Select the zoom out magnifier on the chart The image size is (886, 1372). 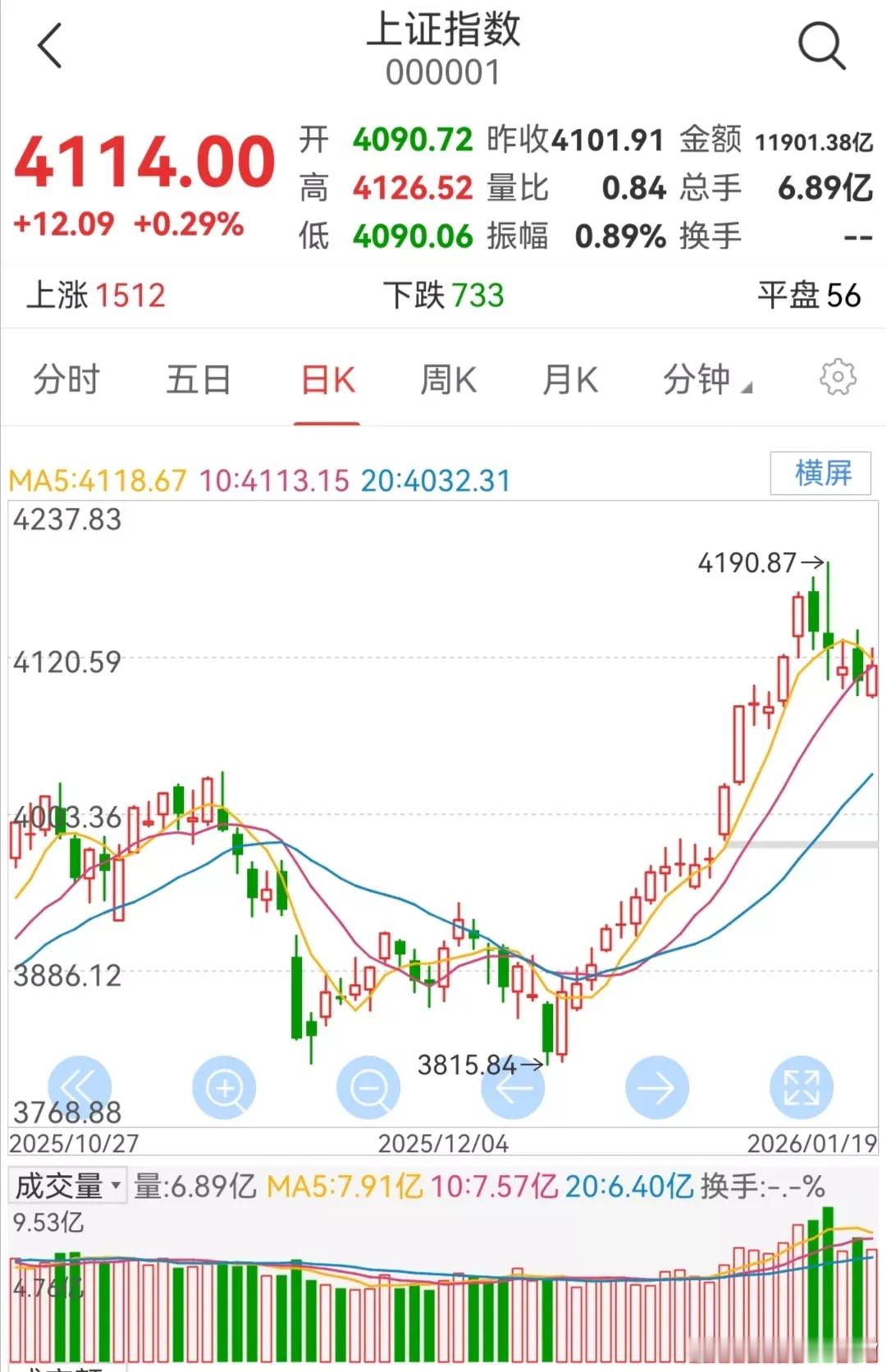click(368, 1086)
